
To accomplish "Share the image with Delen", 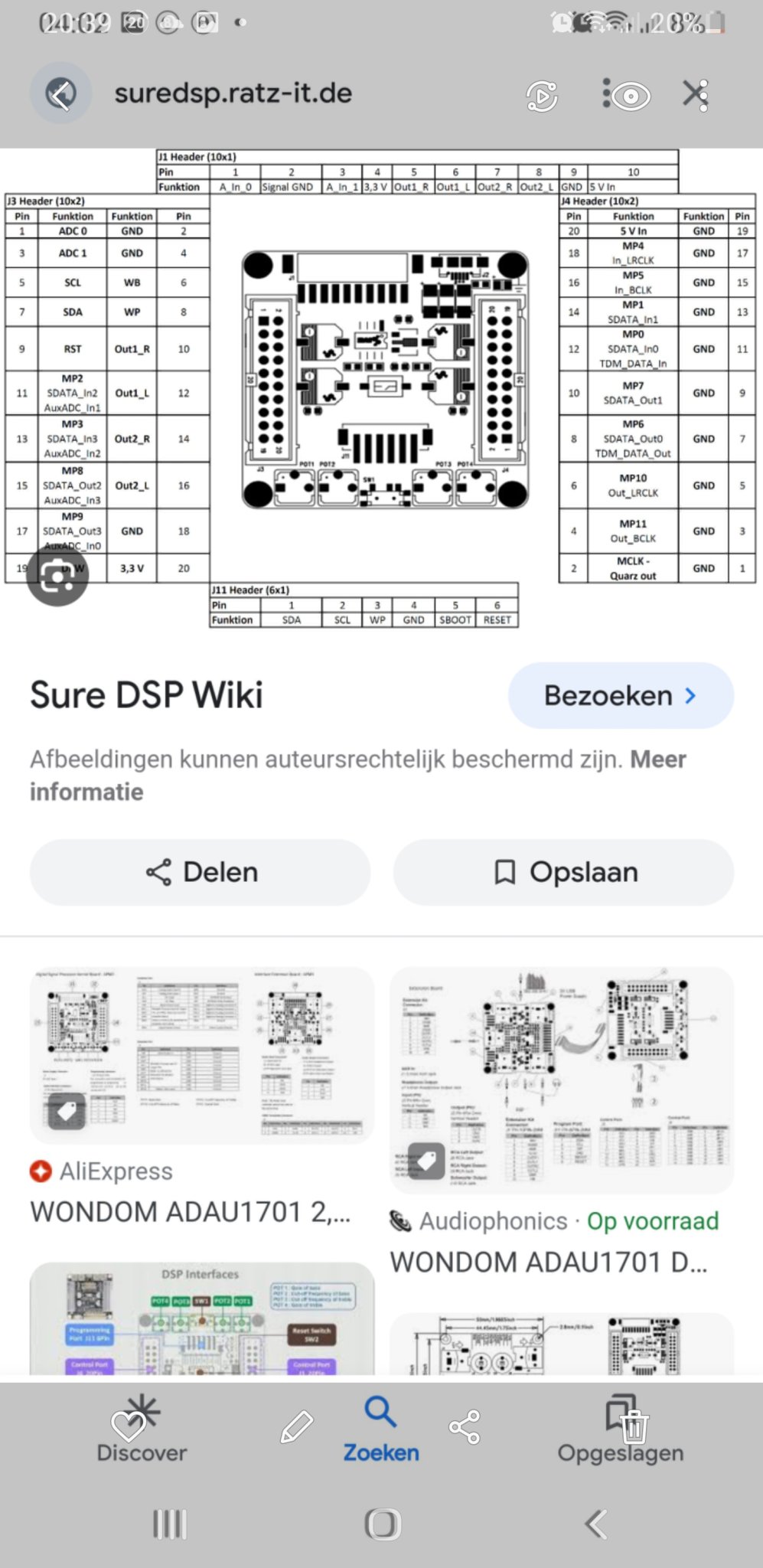I will click(x=201, y=872).
